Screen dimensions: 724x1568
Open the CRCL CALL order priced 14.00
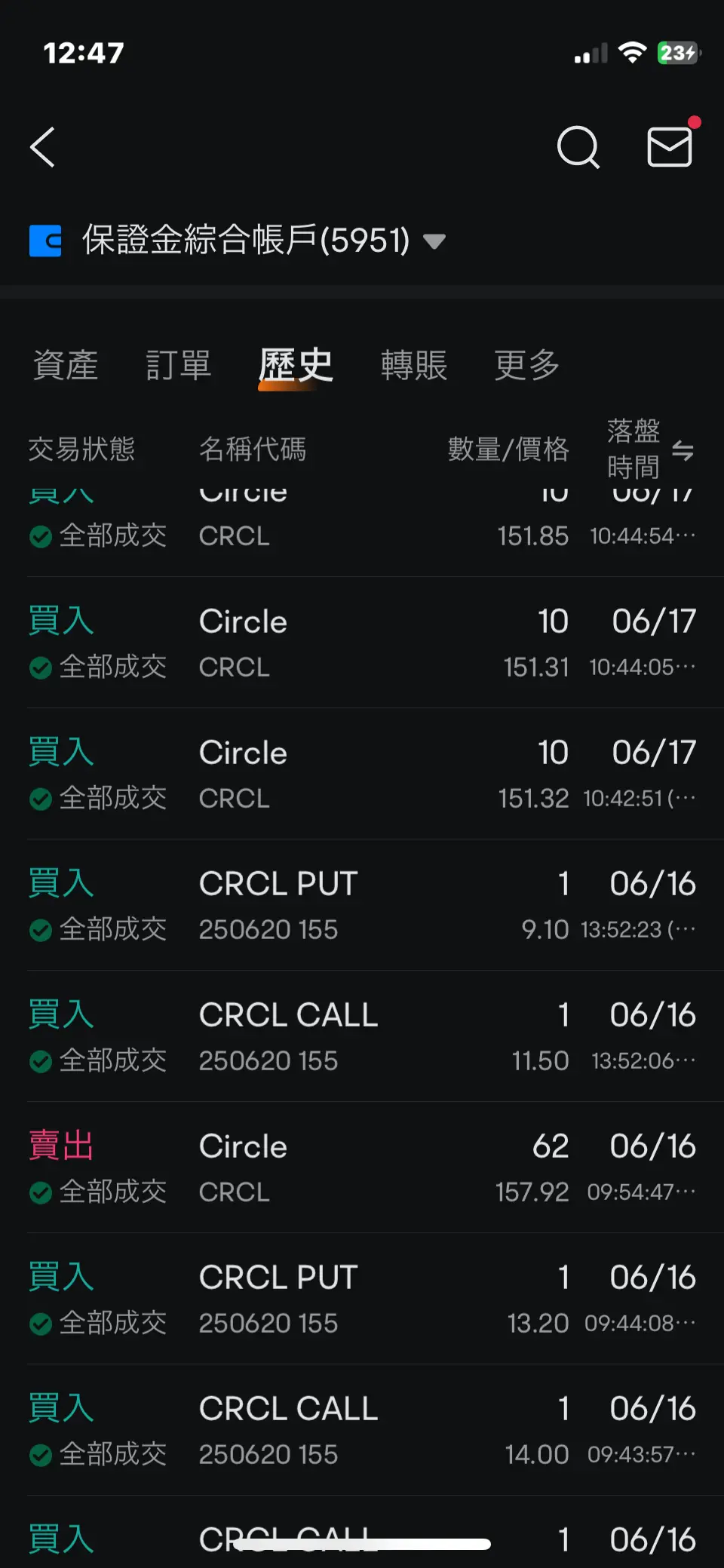point(362,1431)
